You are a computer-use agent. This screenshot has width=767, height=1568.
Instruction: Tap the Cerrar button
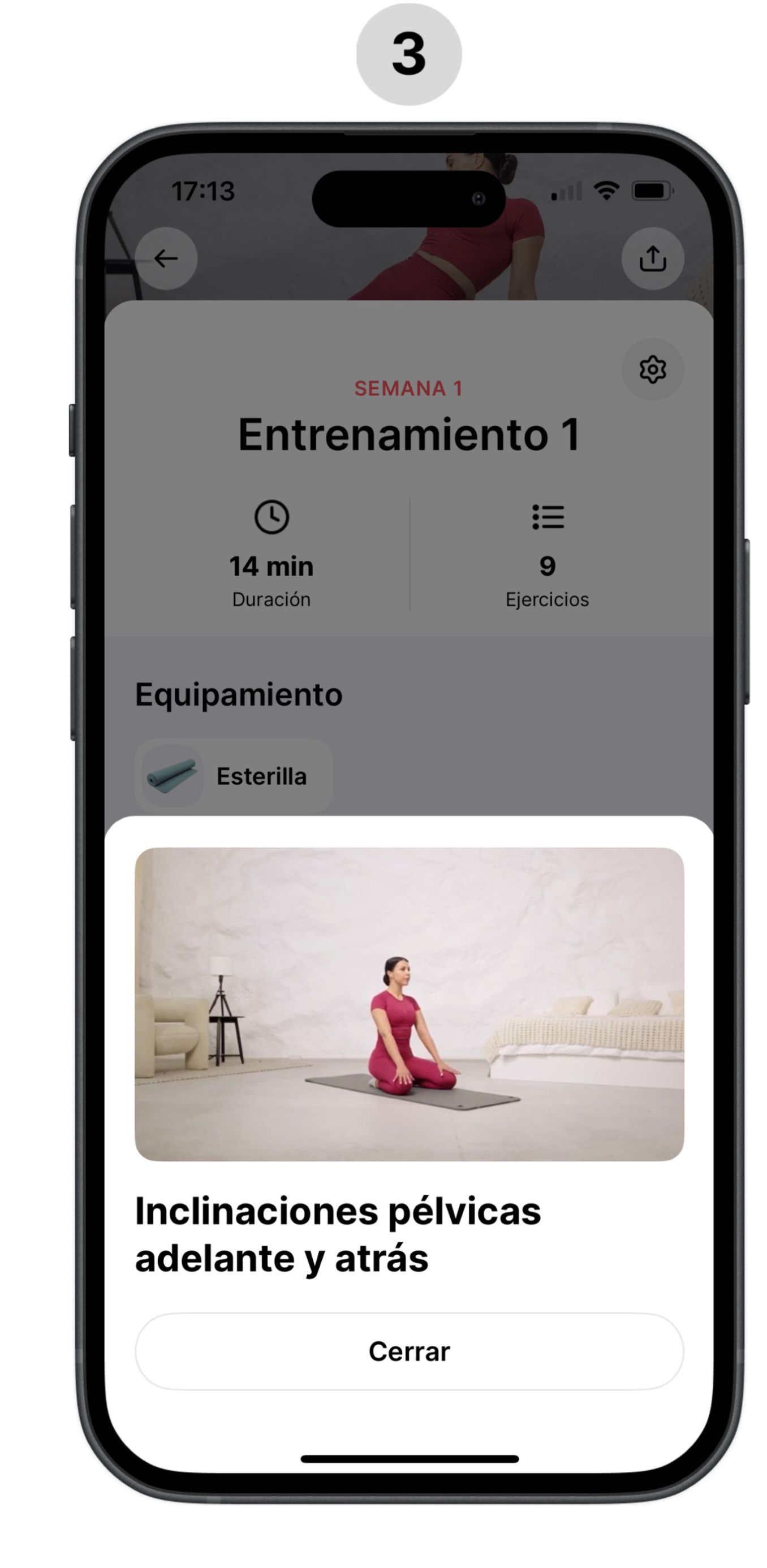pos(409,1351)
